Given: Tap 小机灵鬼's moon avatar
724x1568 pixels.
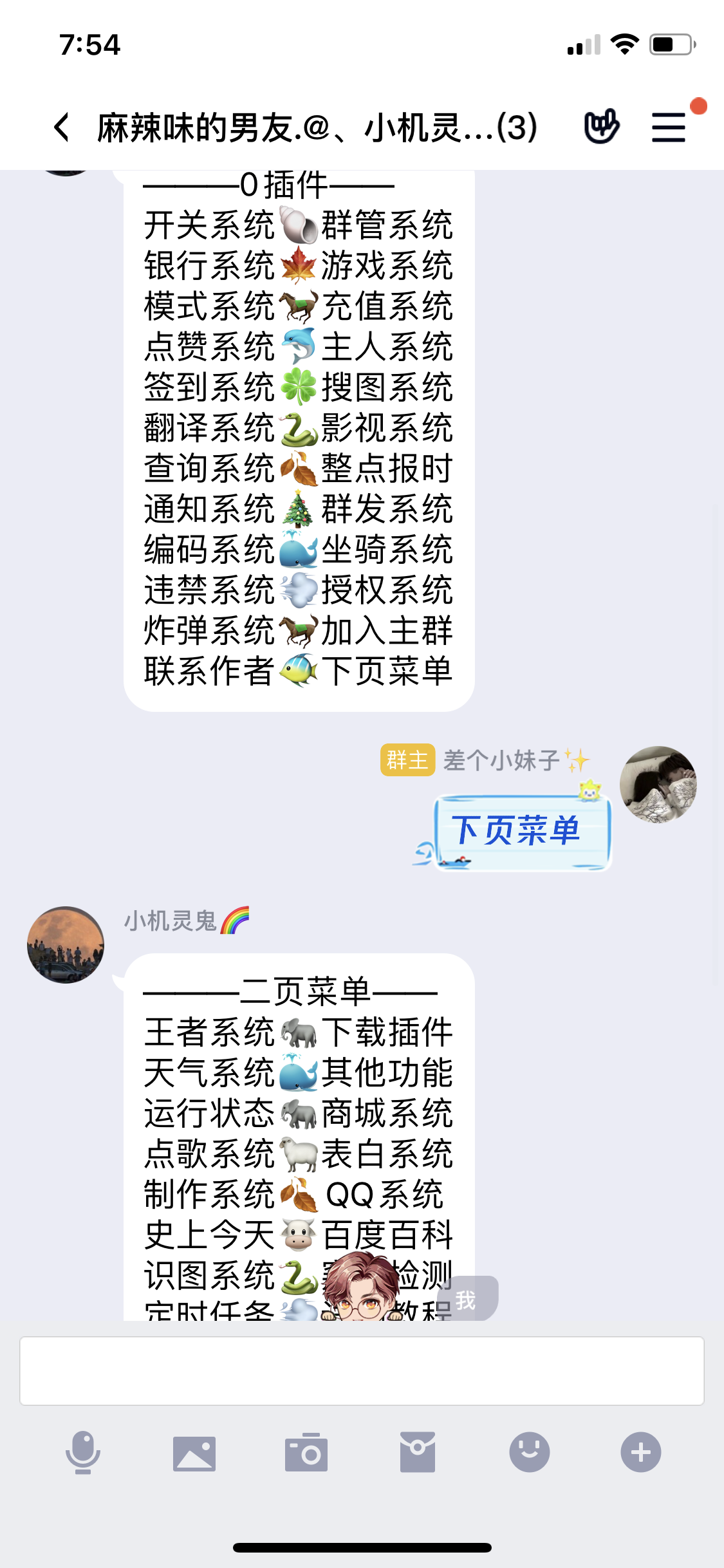Looking at the screenshot, I should (64, 944).
